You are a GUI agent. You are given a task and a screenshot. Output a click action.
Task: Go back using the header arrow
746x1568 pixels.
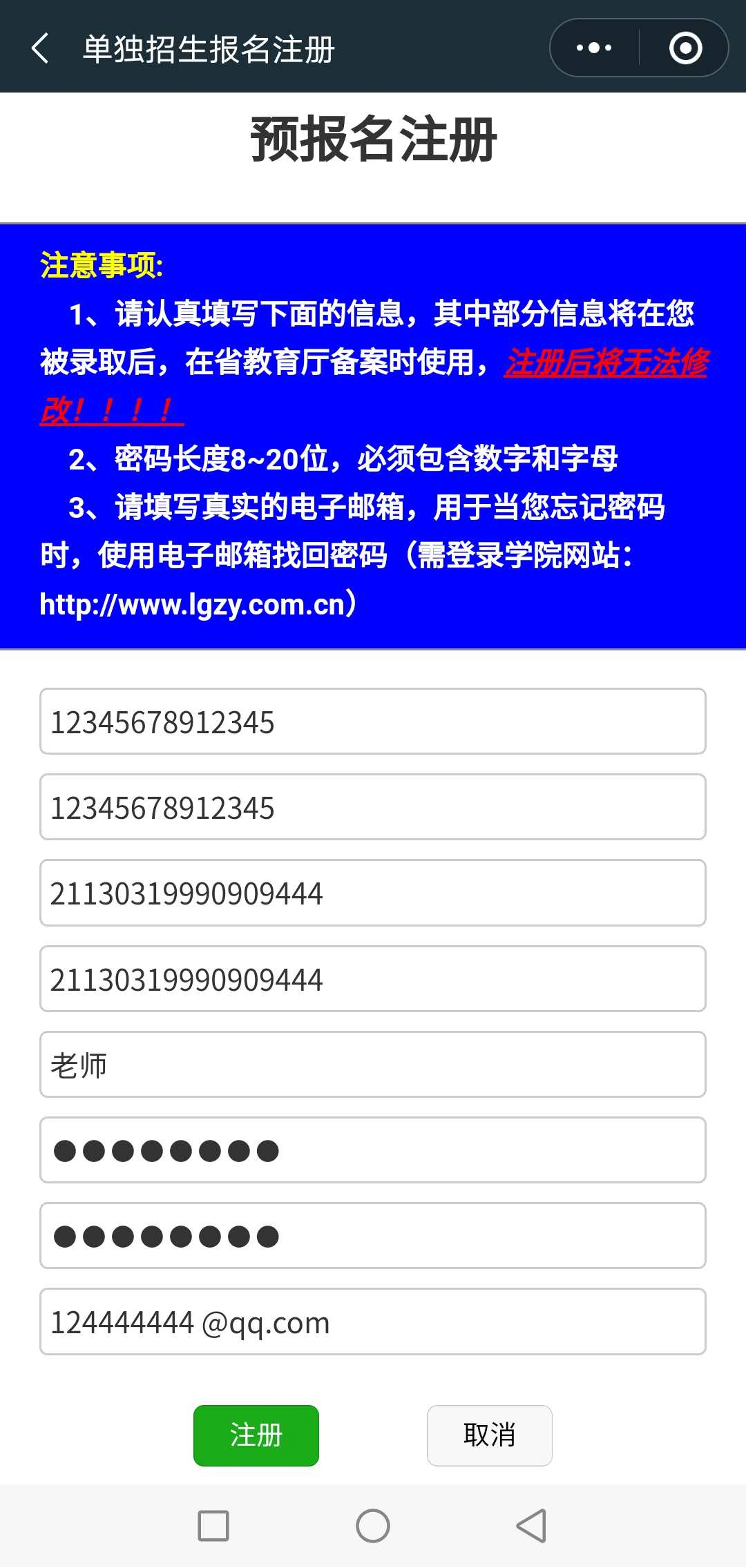tap(40, 48)
